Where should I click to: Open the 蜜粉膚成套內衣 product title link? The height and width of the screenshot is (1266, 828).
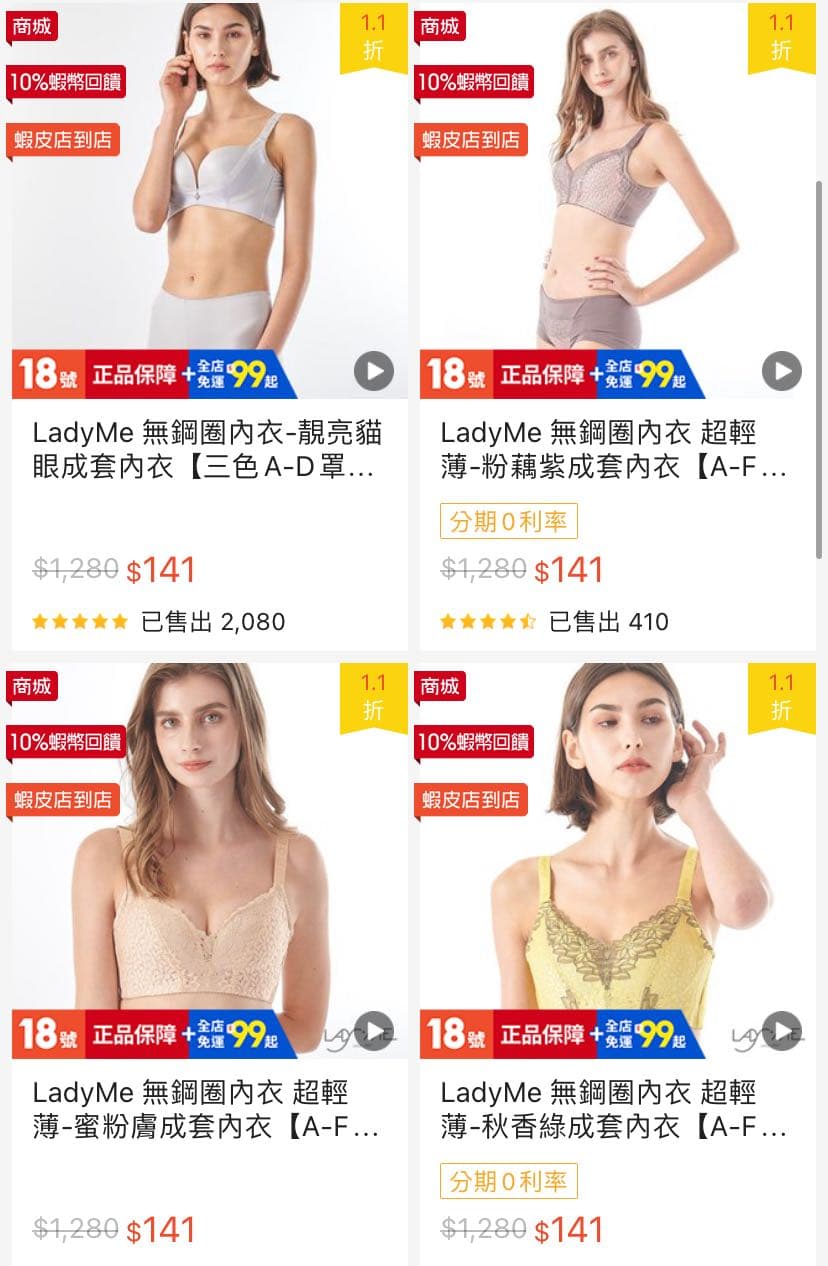tap(204, 1110)
